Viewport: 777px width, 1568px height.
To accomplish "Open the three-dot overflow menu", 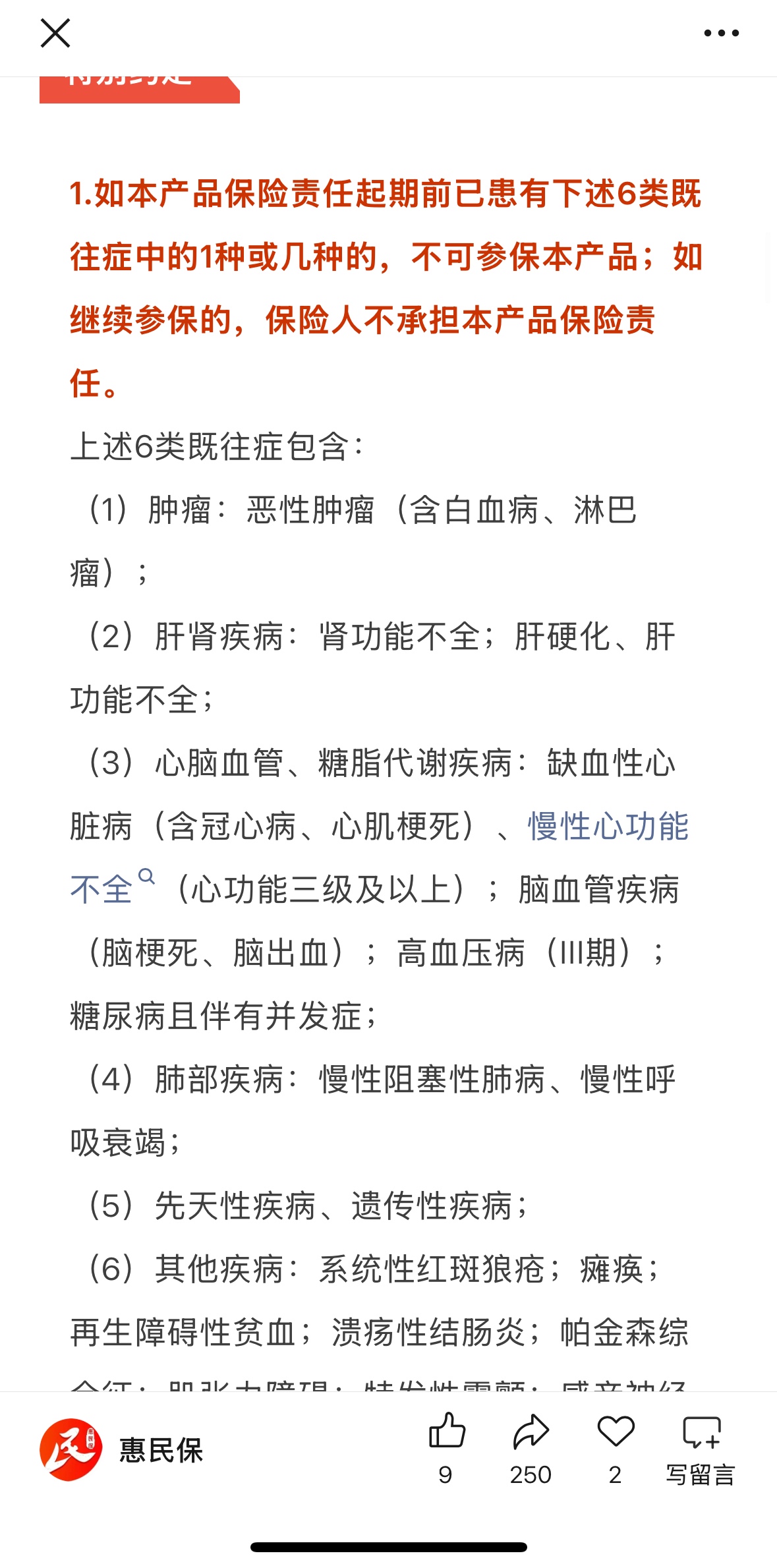I will click(x=721, y=33).
